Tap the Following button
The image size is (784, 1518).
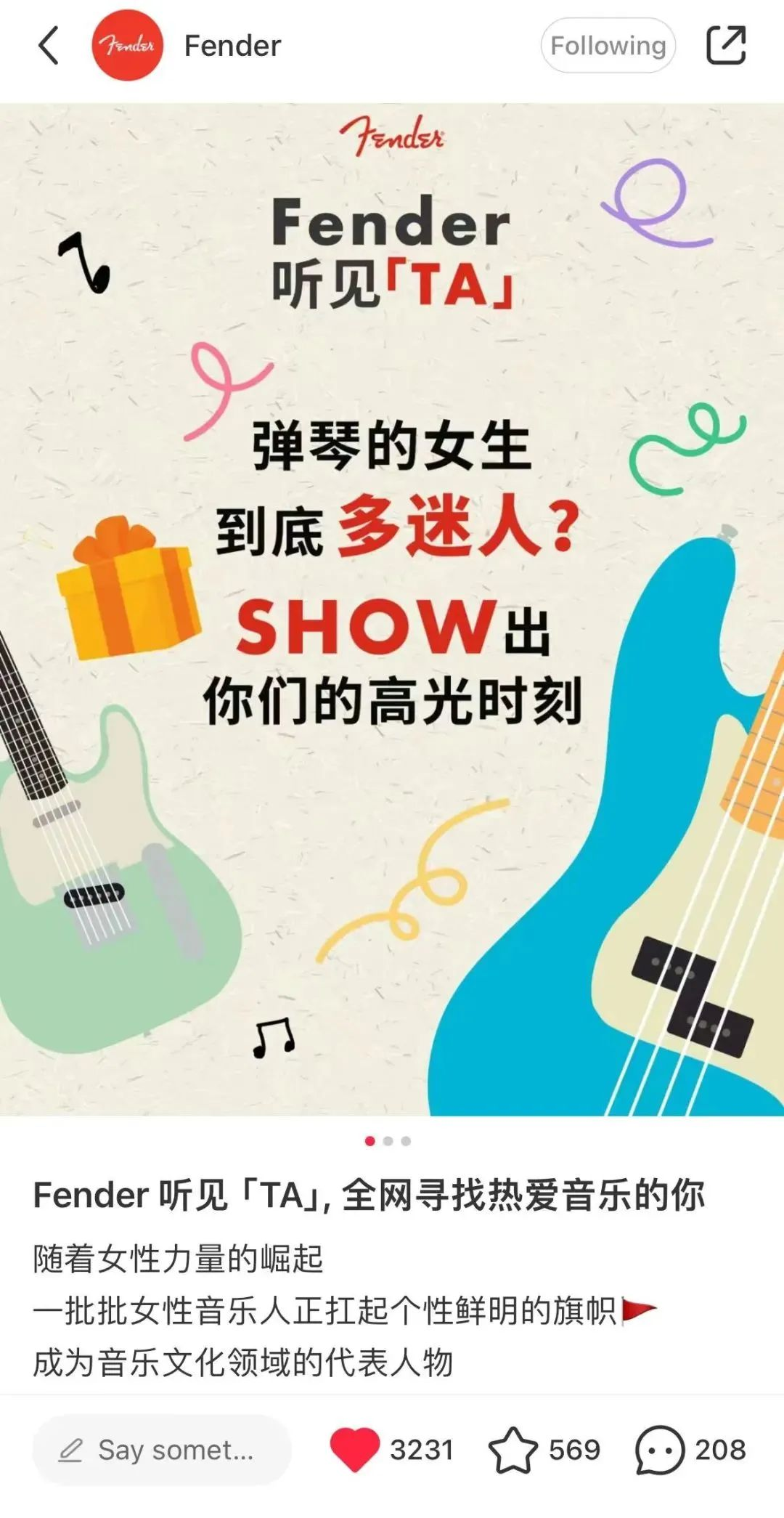608,46
